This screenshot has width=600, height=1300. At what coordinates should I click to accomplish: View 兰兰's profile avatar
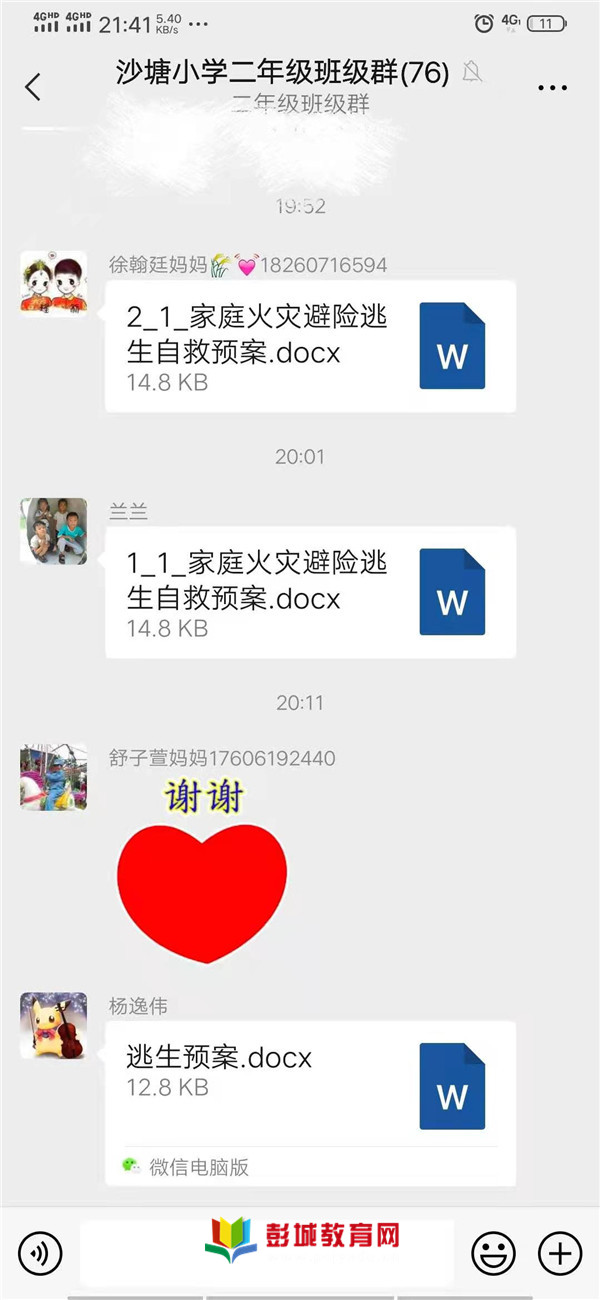pyautogui.click(x=54, y=530)
